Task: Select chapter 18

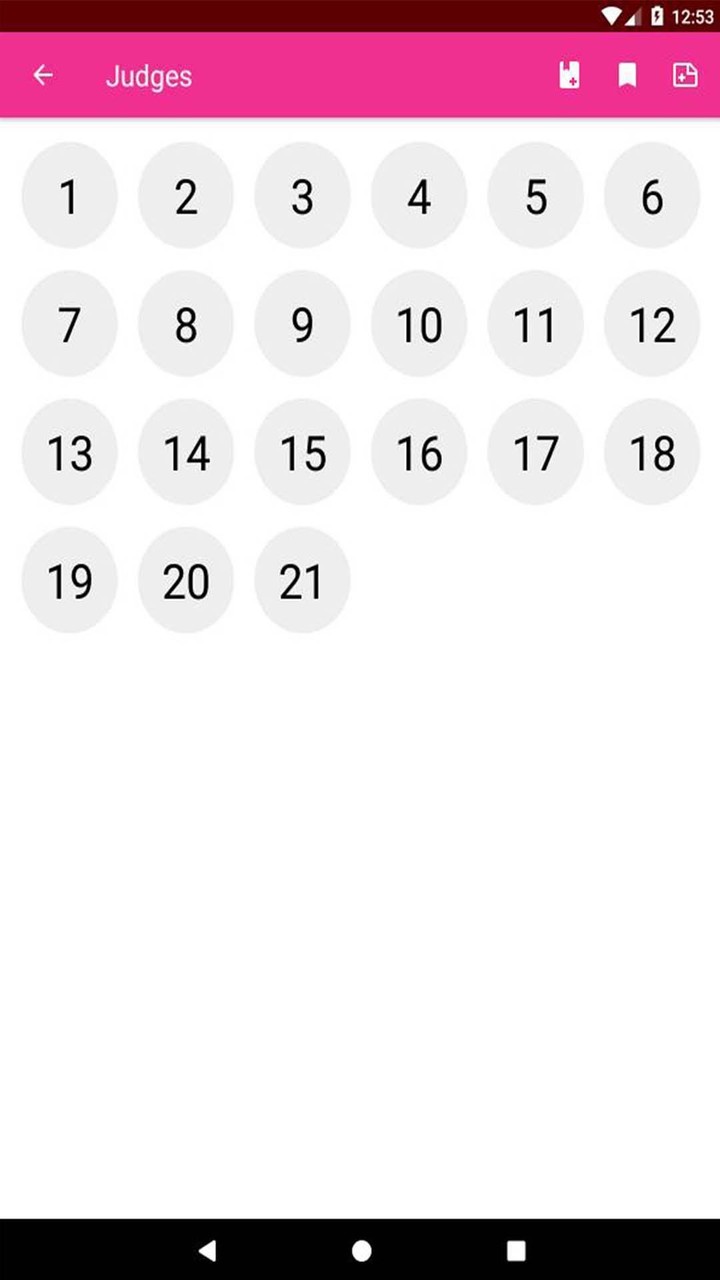Action: coord(652,452)
